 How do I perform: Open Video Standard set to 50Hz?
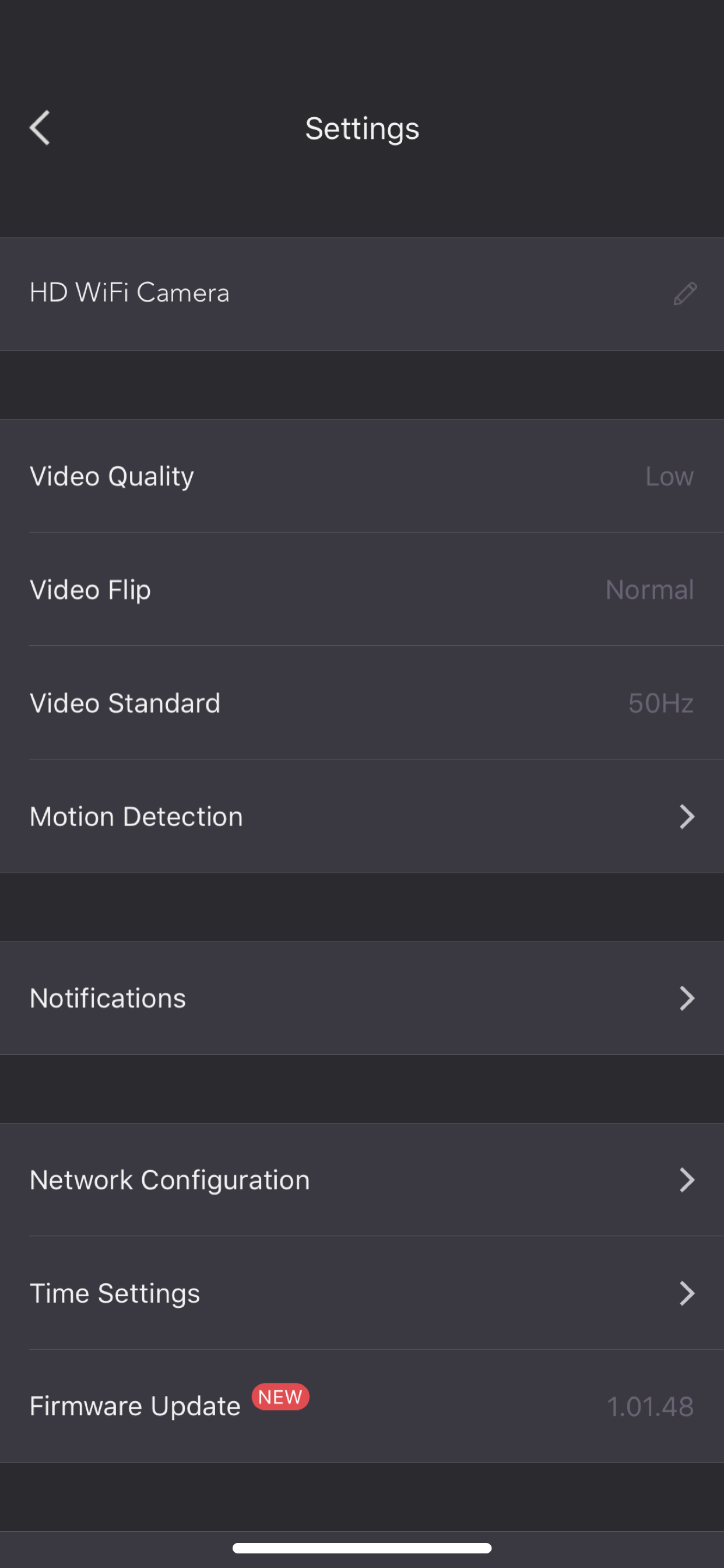(362, 703)
